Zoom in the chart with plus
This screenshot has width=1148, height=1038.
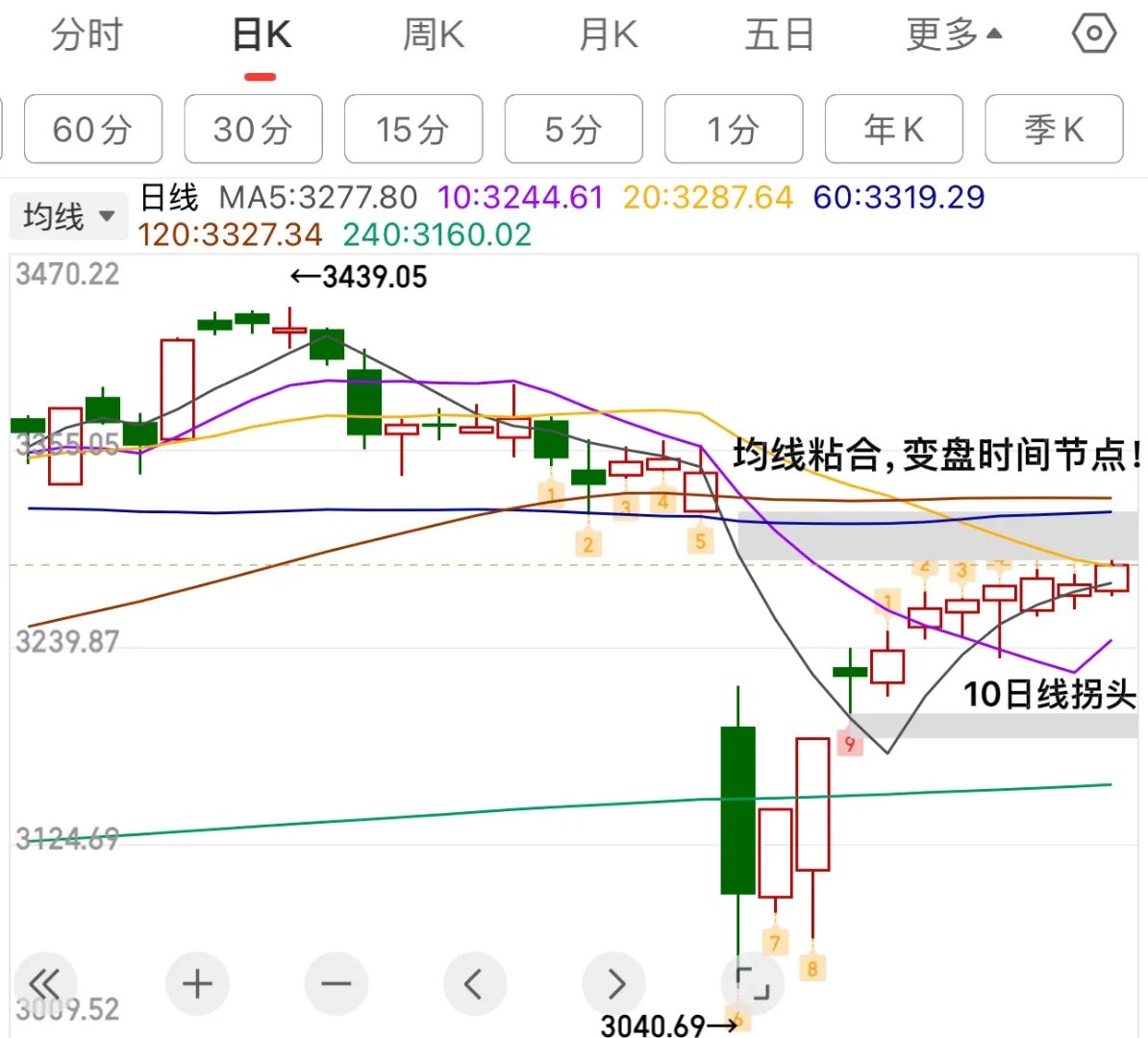197,984
